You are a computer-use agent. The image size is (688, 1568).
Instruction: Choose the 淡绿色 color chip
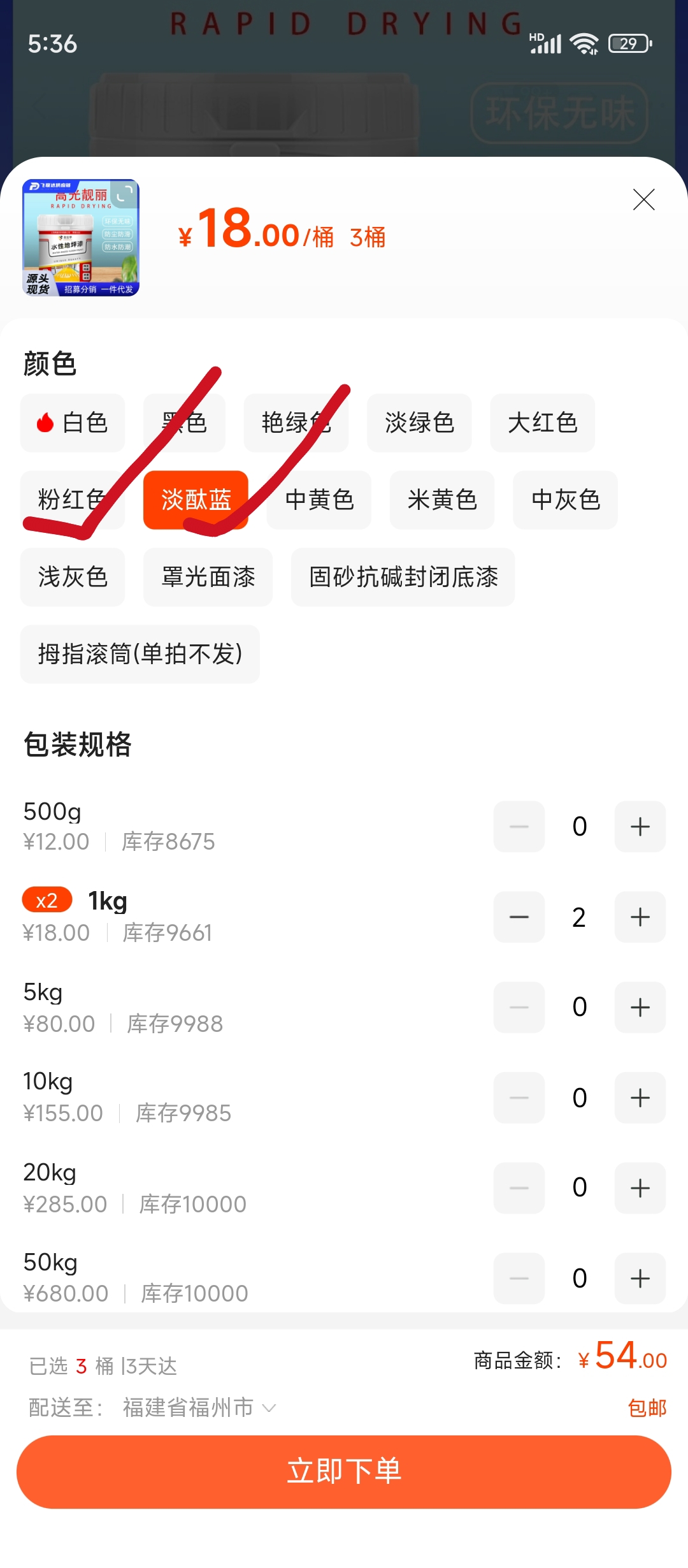pyautogui.click(x=419, y=423)
